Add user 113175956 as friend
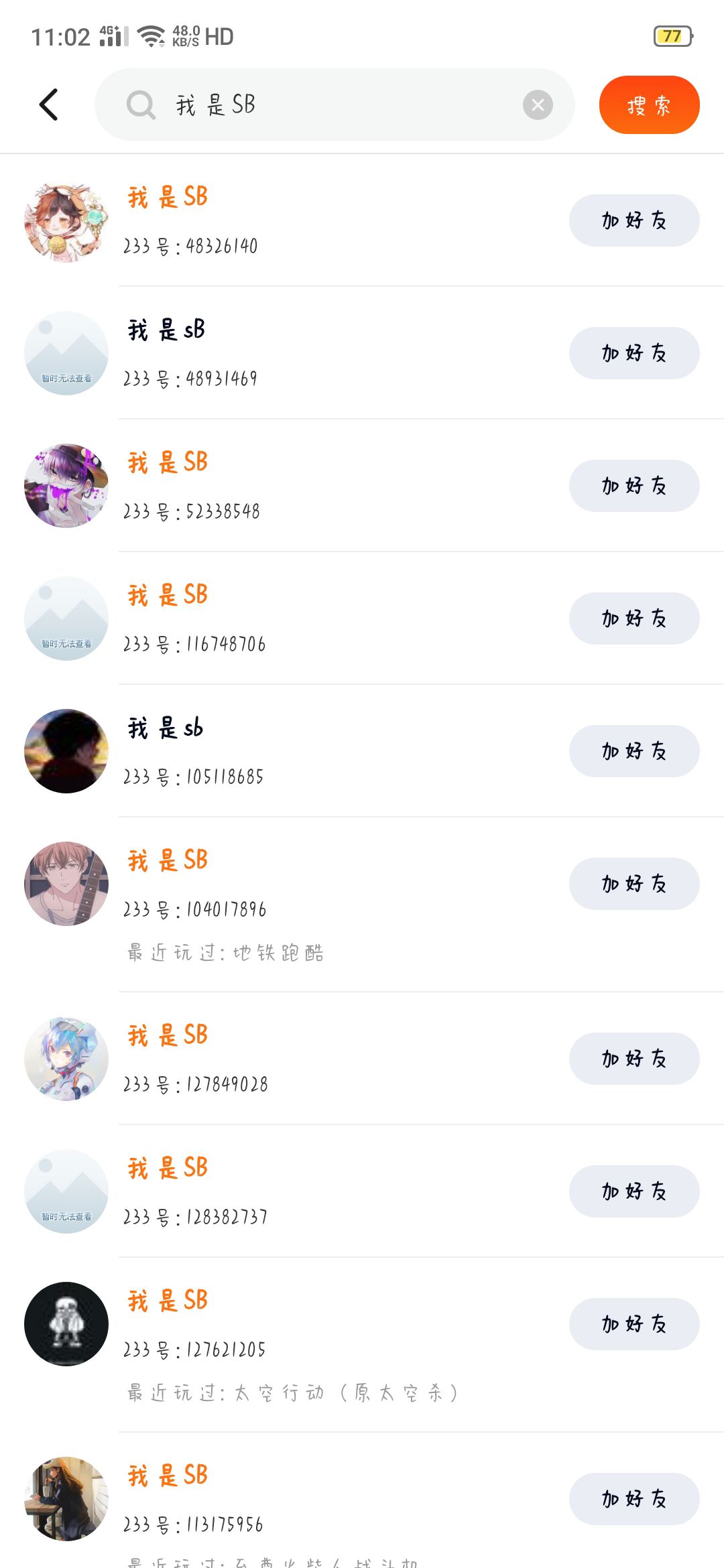Viewport: 724px width, 1568px height. point(633,1499)
